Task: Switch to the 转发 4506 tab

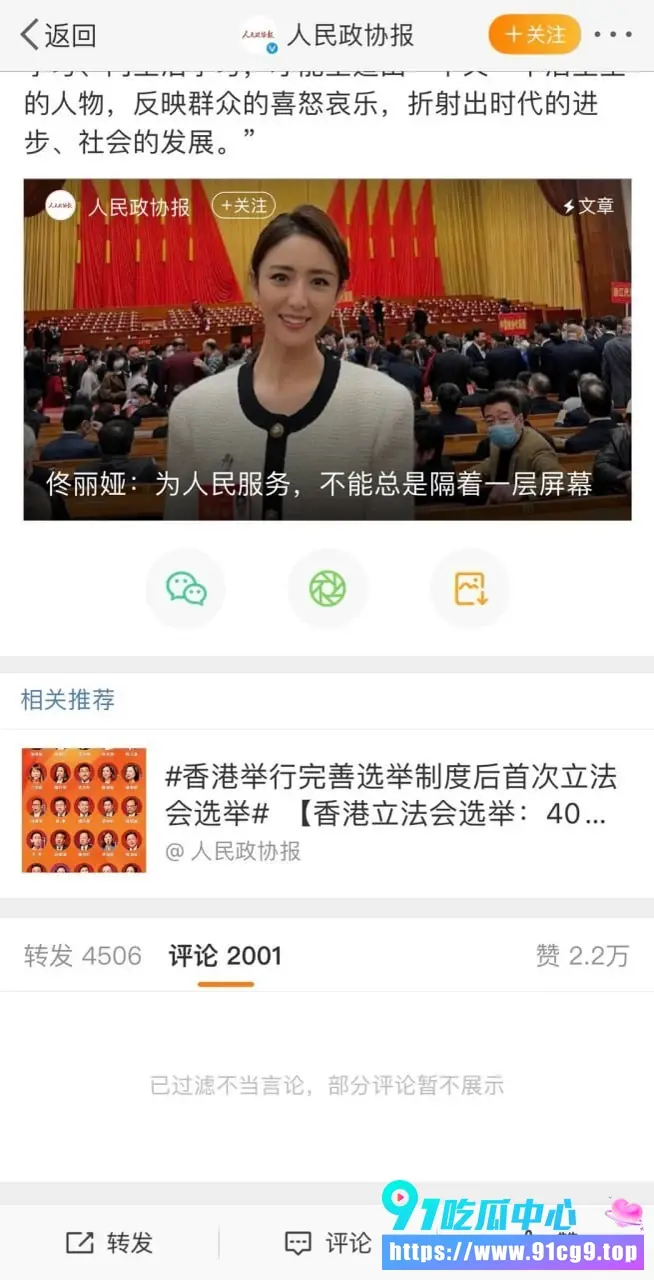Action: coord(83,956)
